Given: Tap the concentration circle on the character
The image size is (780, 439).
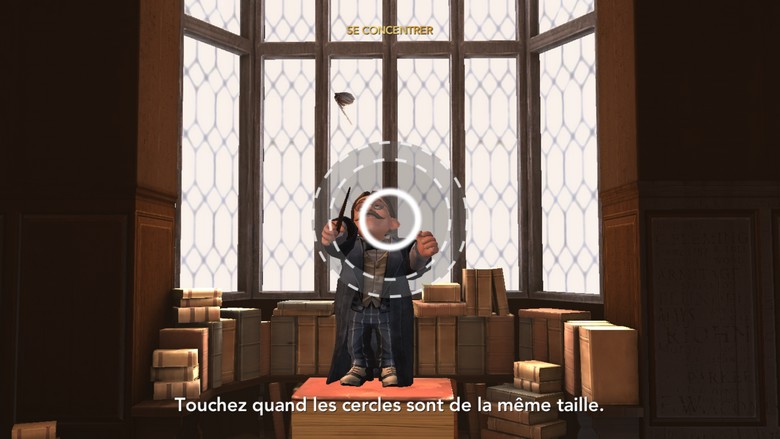Looking at the screenshot, I should 388,219.
